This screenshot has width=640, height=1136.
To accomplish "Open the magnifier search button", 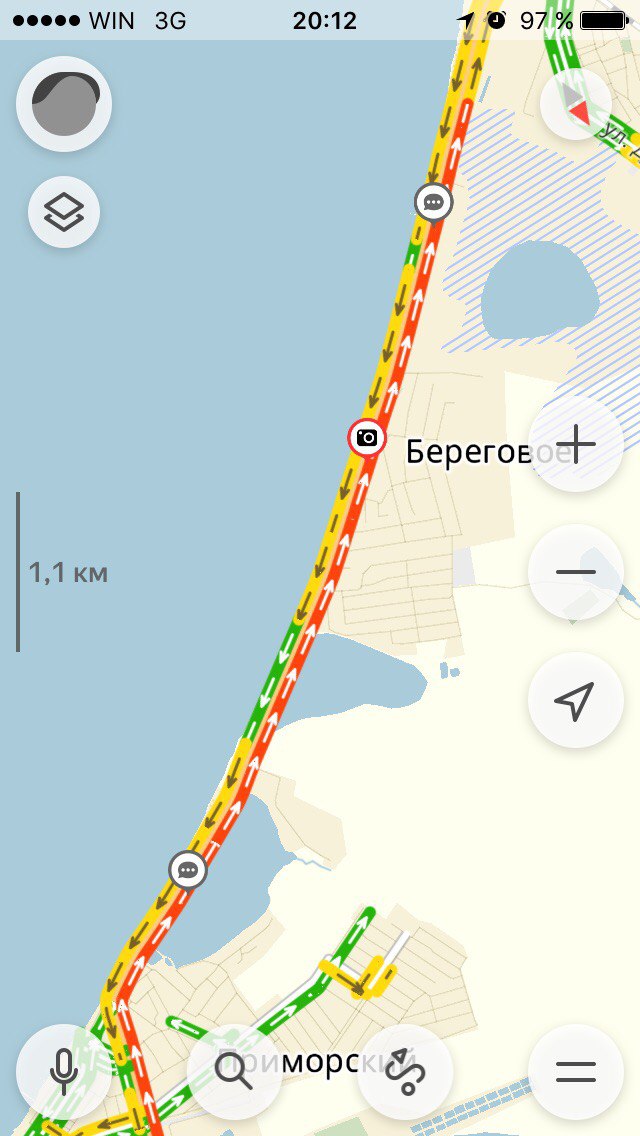I will pyautogui.click(x=234, y=1072).
